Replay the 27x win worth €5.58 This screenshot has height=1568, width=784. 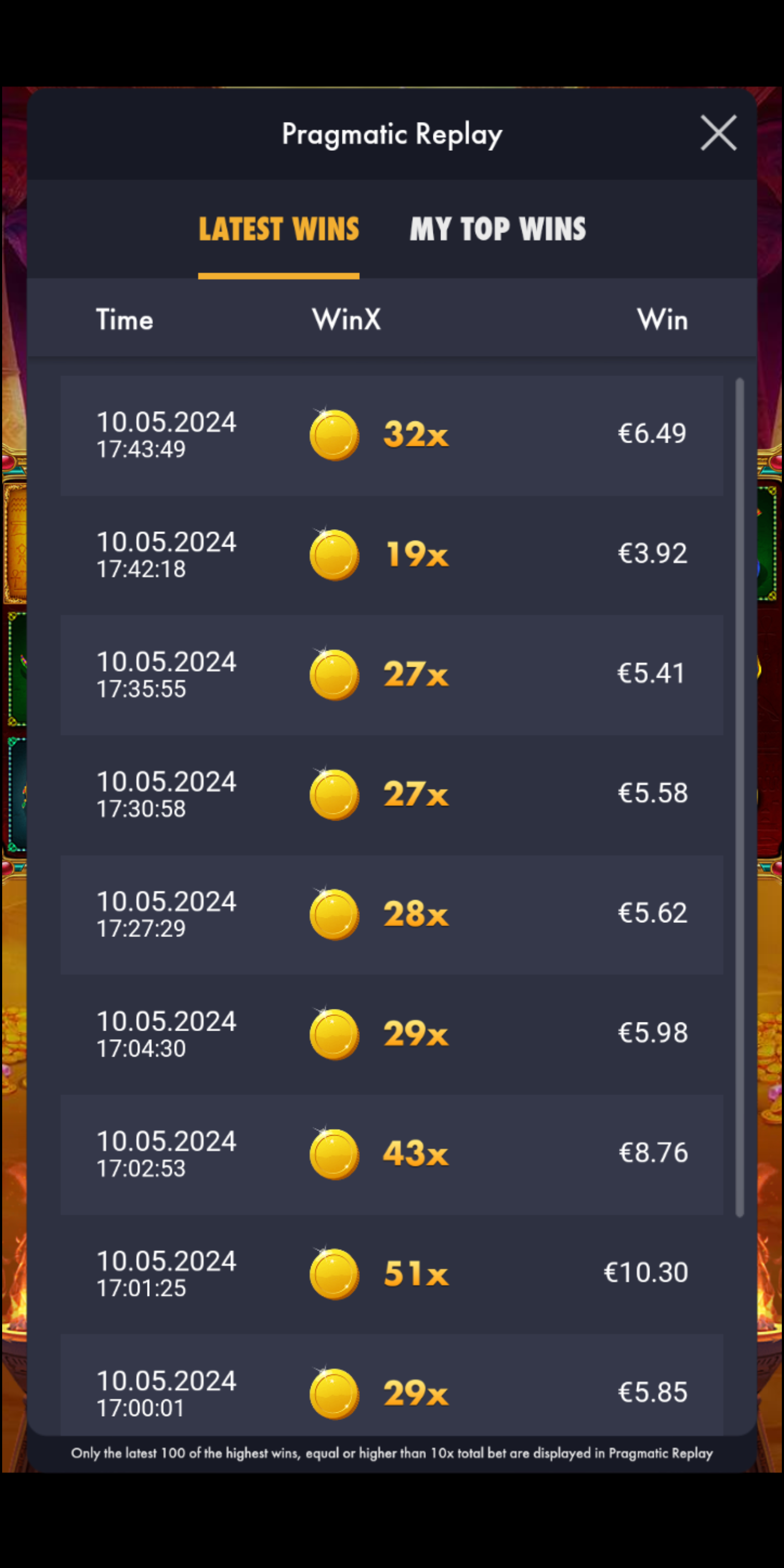click(391, 794)
